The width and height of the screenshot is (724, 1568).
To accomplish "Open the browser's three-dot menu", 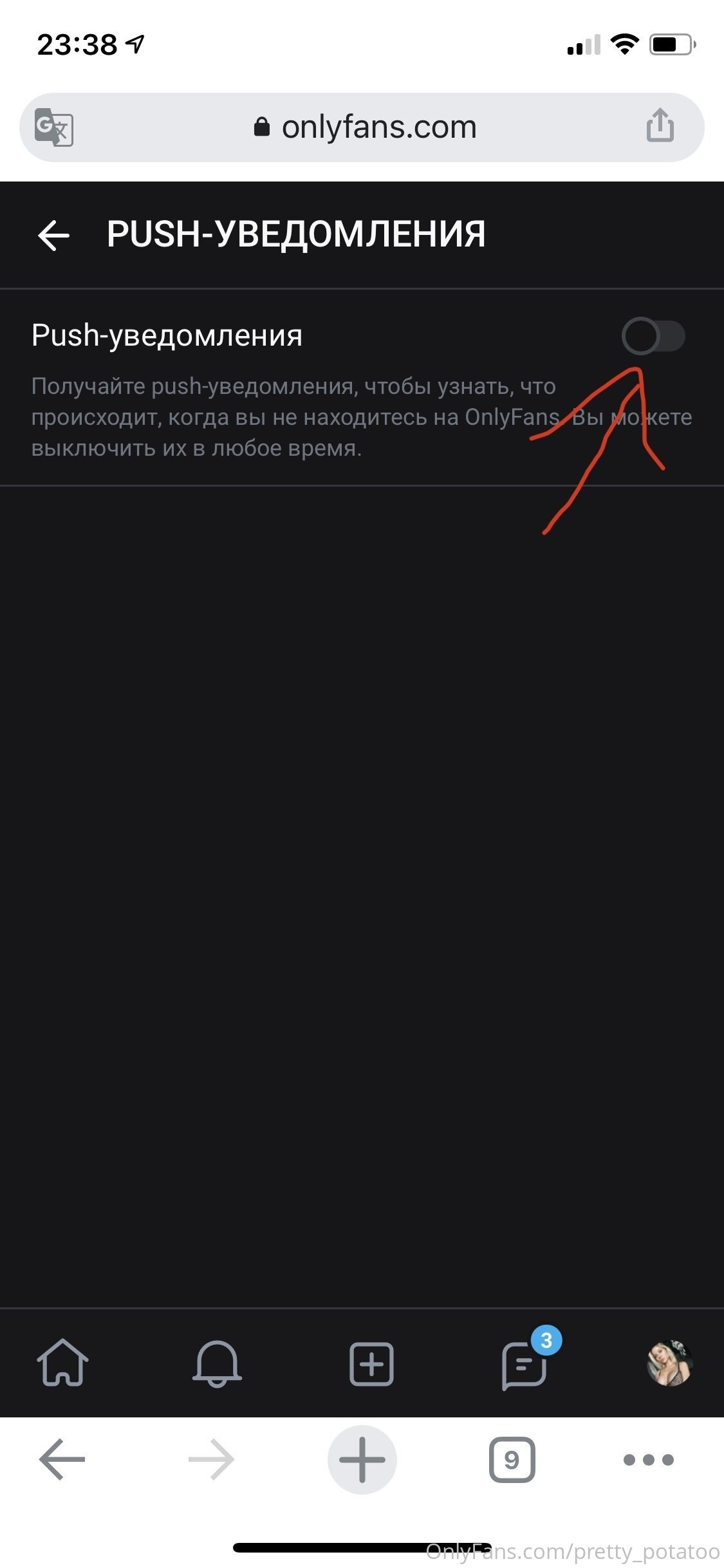I will tap(649, 1459).
